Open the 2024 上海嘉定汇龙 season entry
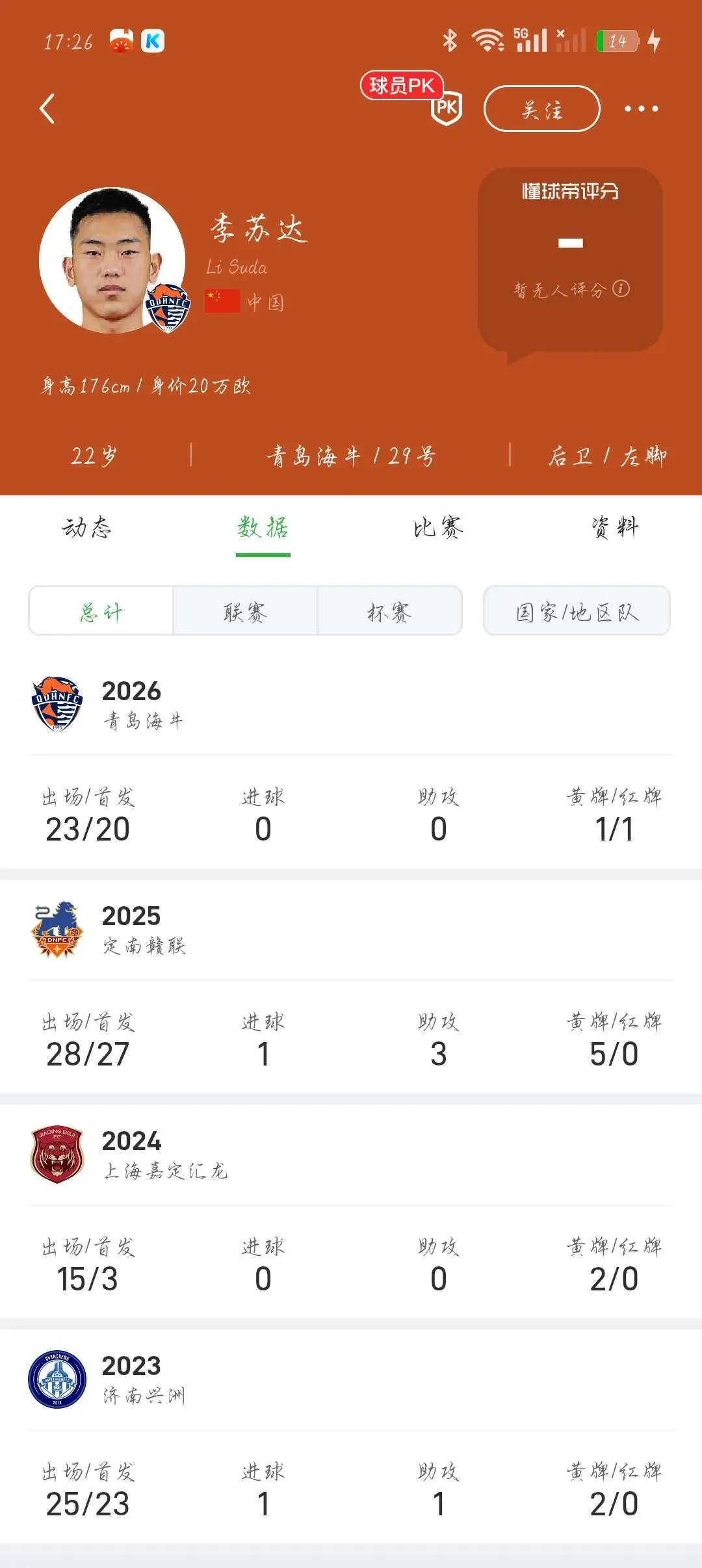This screenshot has height=1568, width=702. click(351, 1154)
